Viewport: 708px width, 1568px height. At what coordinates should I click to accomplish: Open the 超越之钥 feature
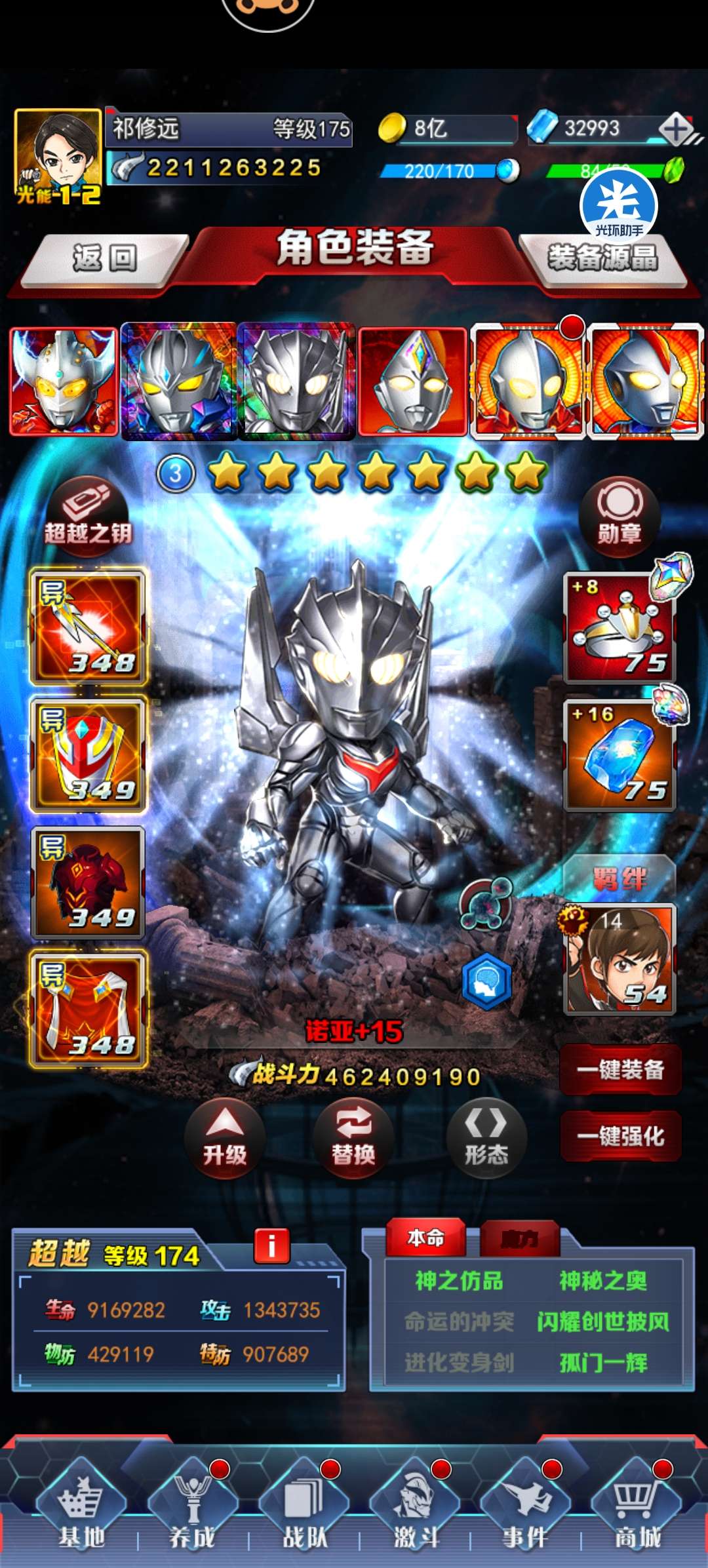[87, 518]
